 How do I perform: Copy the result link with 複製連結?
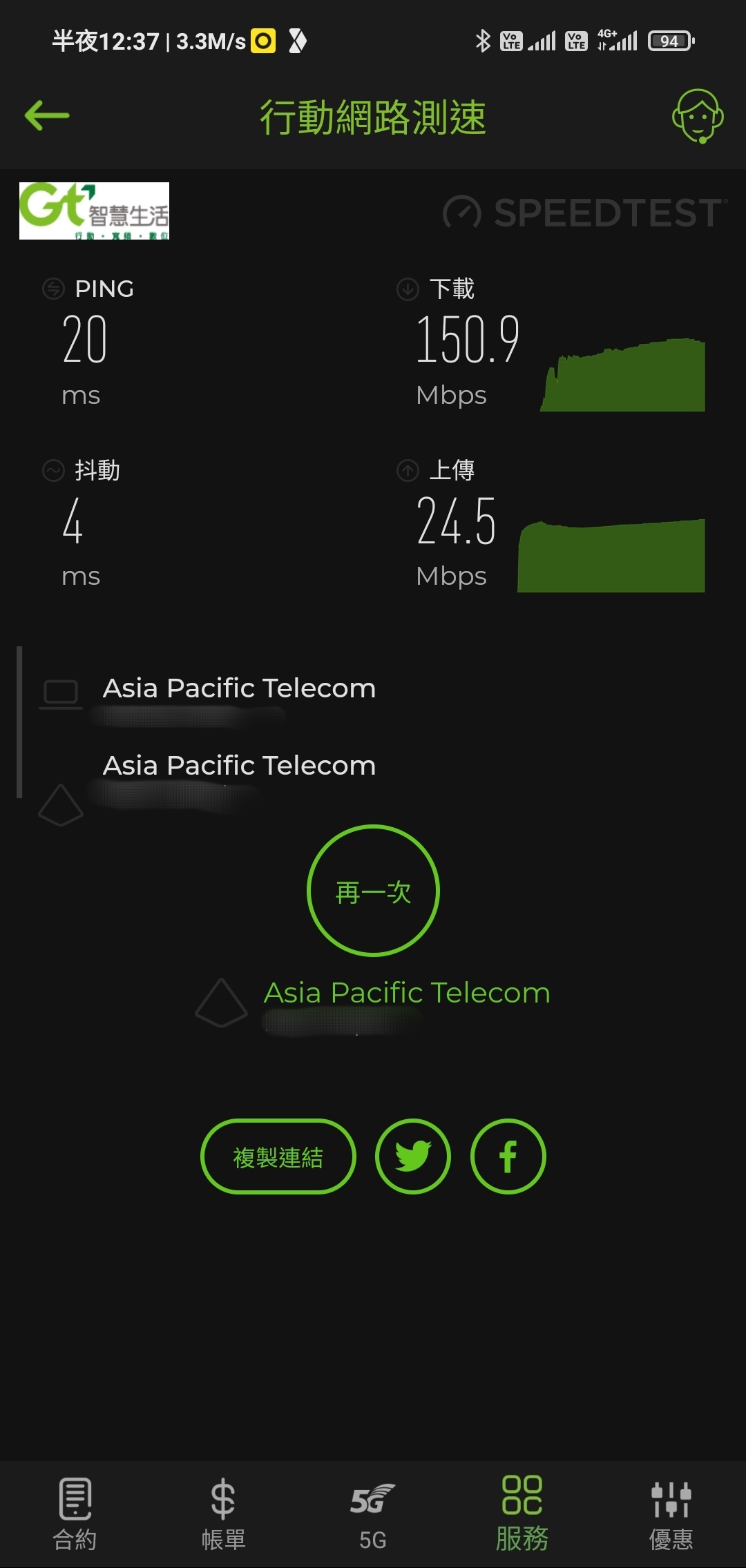(x=278, y=1156)
